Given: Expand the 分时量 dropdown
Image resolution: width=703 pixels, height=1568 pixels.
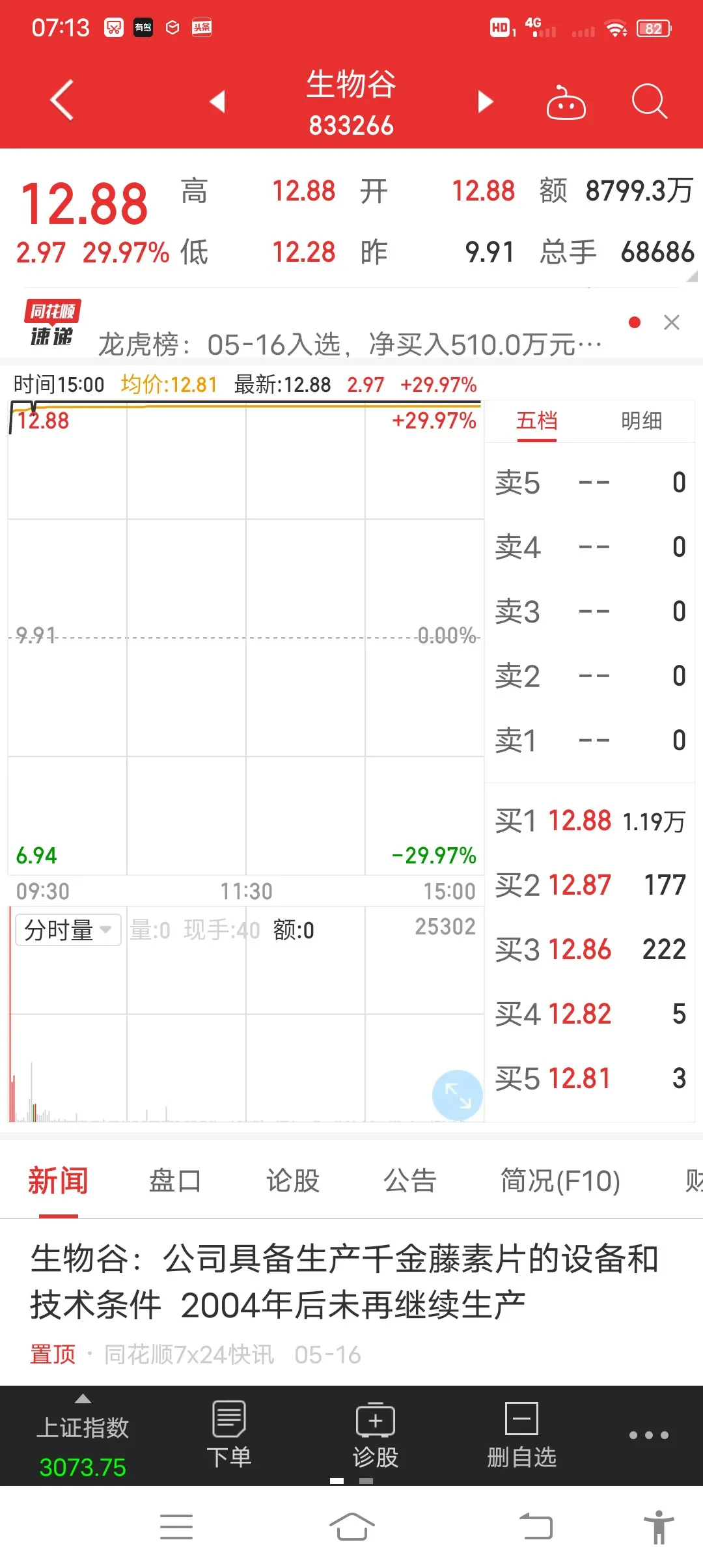Looking at the screenshot, I should point(68,930).
